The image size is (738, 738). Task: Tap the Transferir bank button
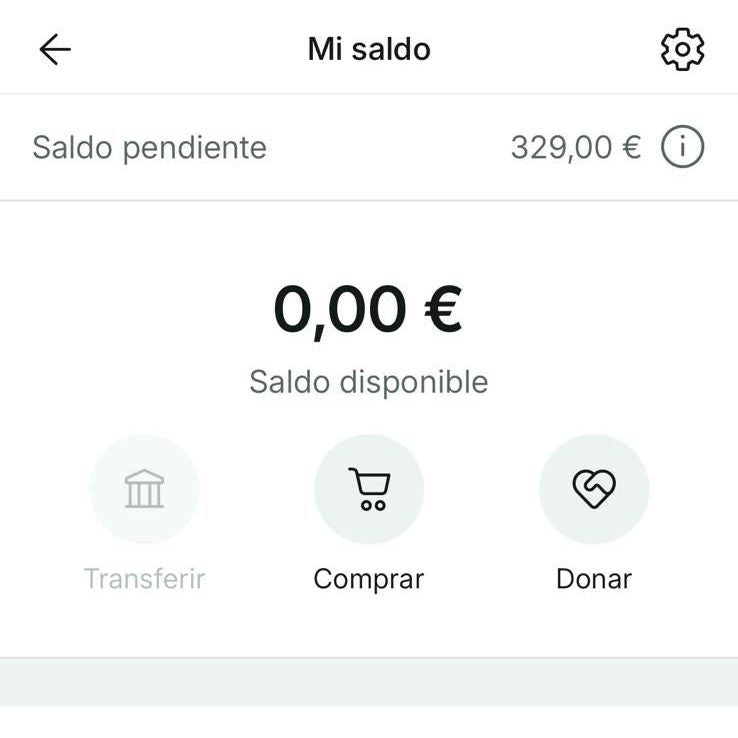point(144,489)
